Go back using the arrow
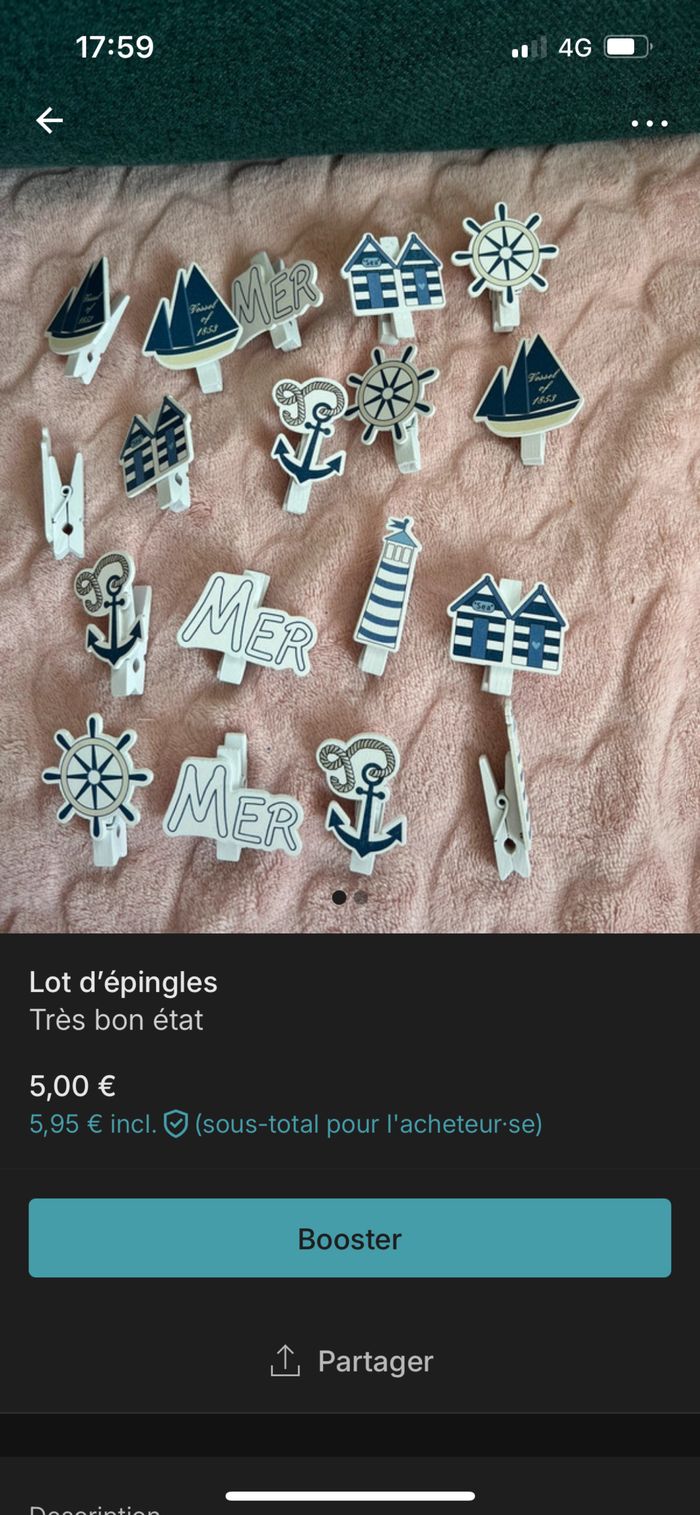The width and height of the screenshot is (700, 1515). [49, 121]
